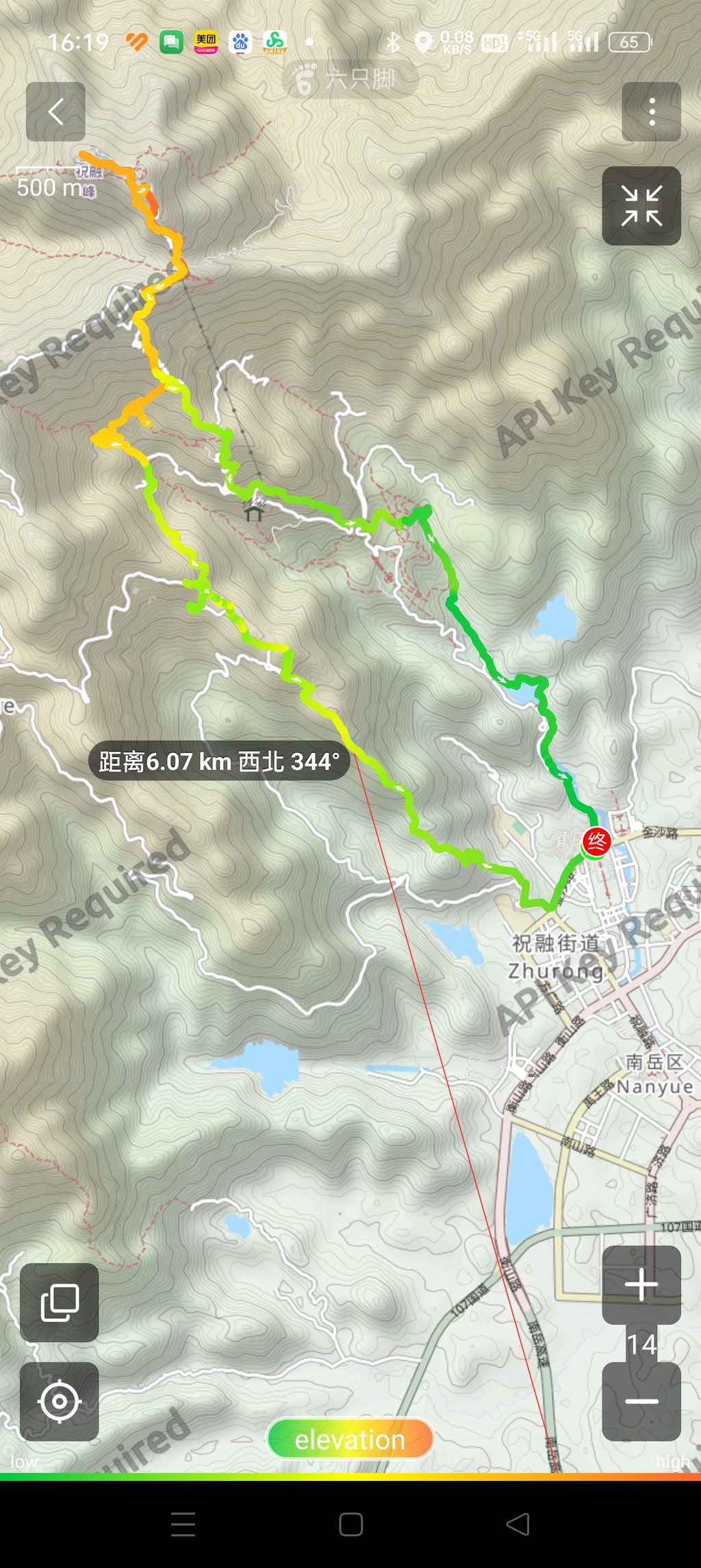Viewport: 701px width, 1568px height.
Task: Center map on my location
Action: coord(60,1401)
